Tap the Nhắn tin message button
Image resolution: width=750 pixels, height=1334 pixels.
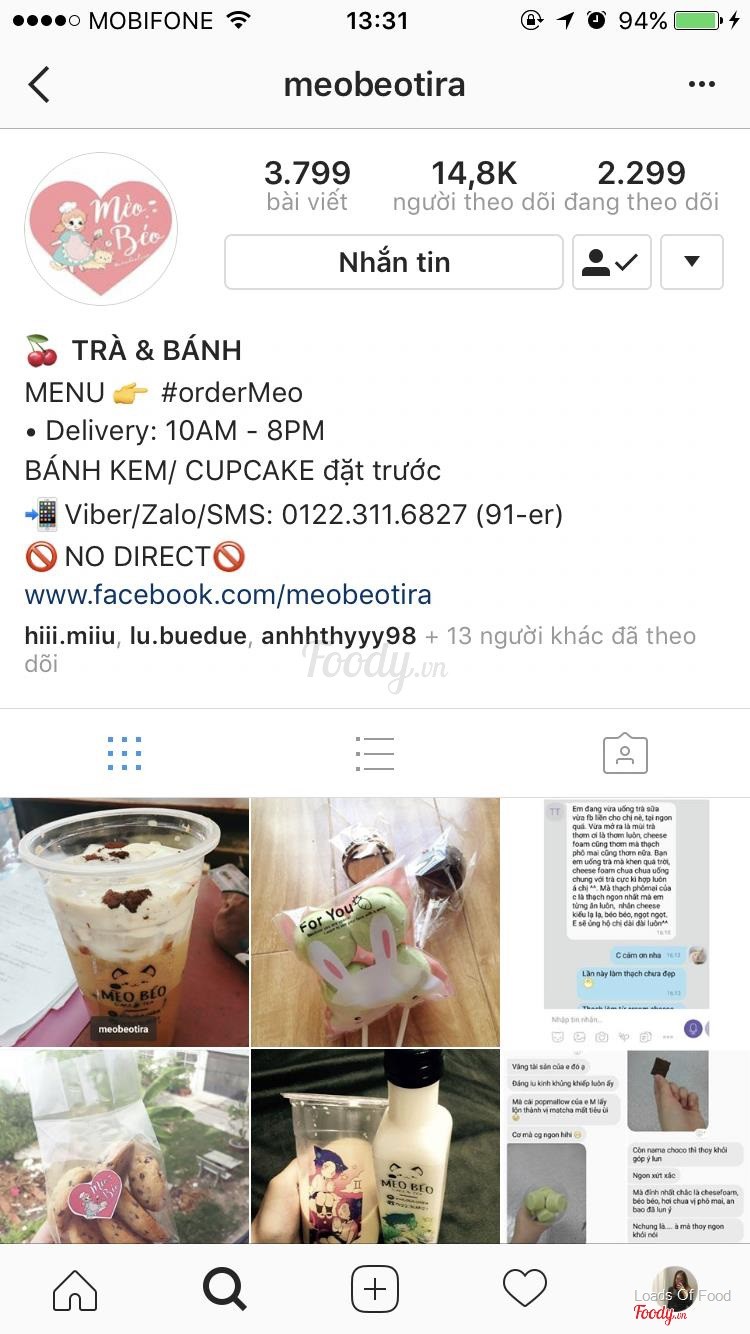point(394,262)
